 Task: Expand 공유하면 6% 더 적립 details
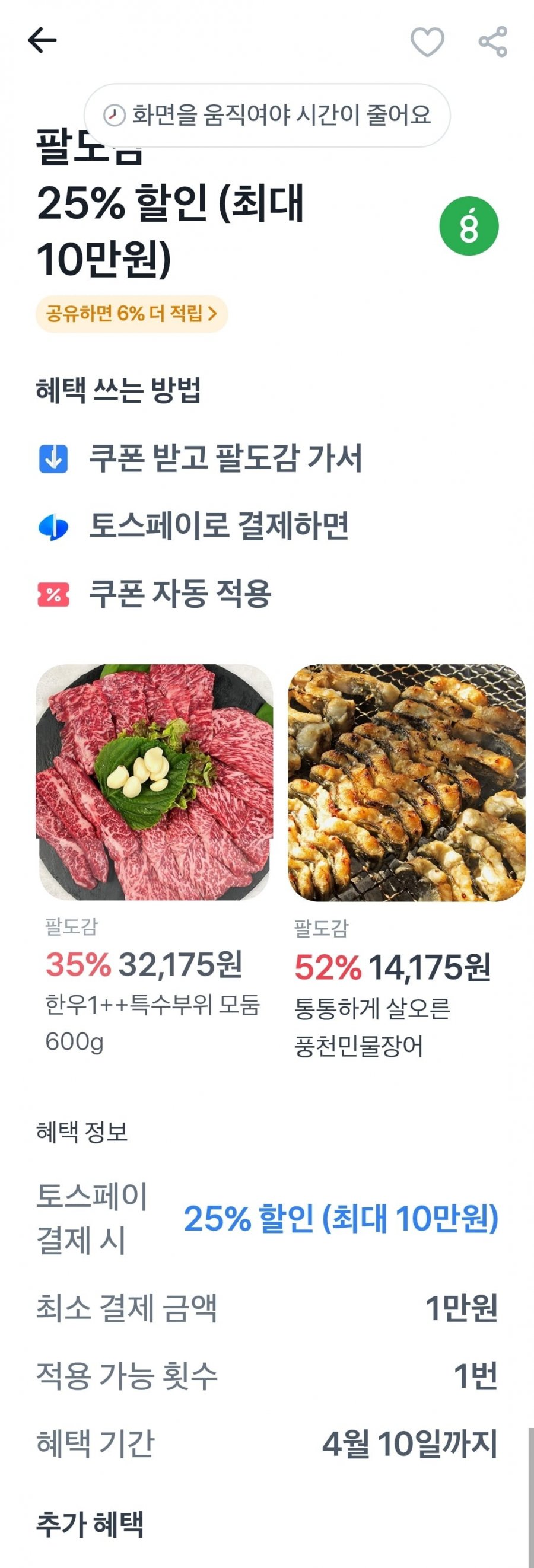(131, 313)
